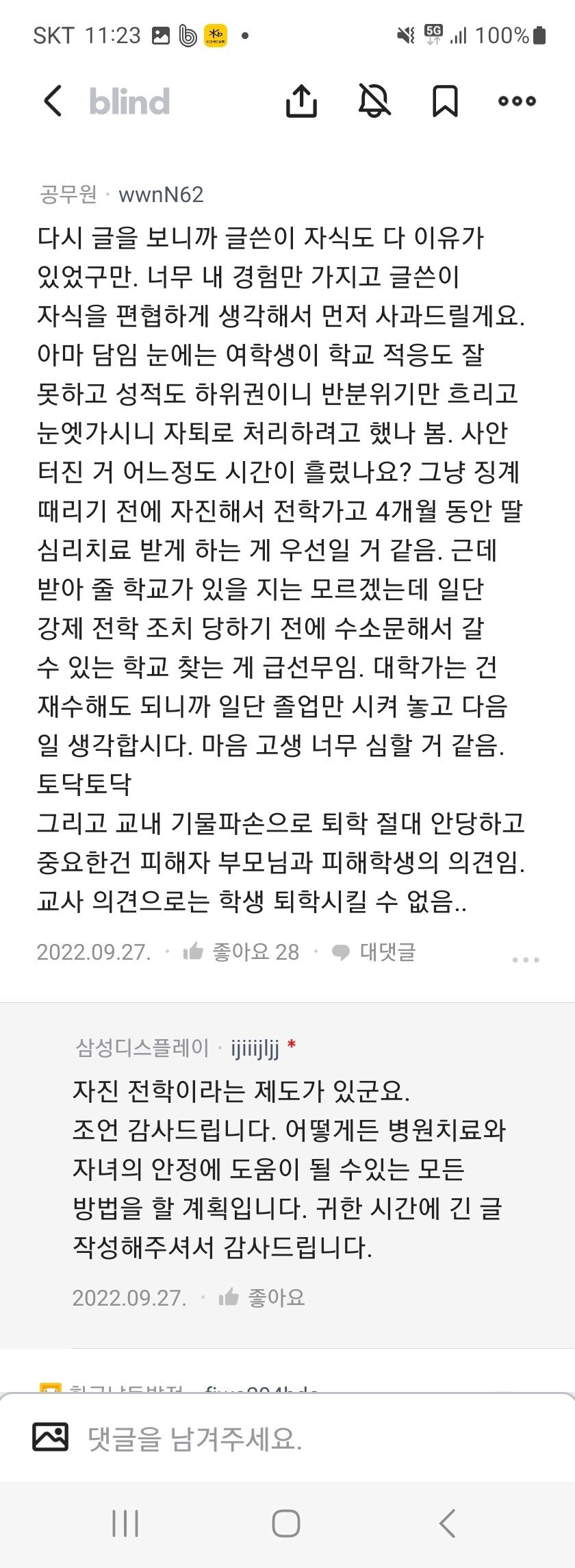Go to the system home screen
Screen dimensions: 575x1568
coord(286,1524)
